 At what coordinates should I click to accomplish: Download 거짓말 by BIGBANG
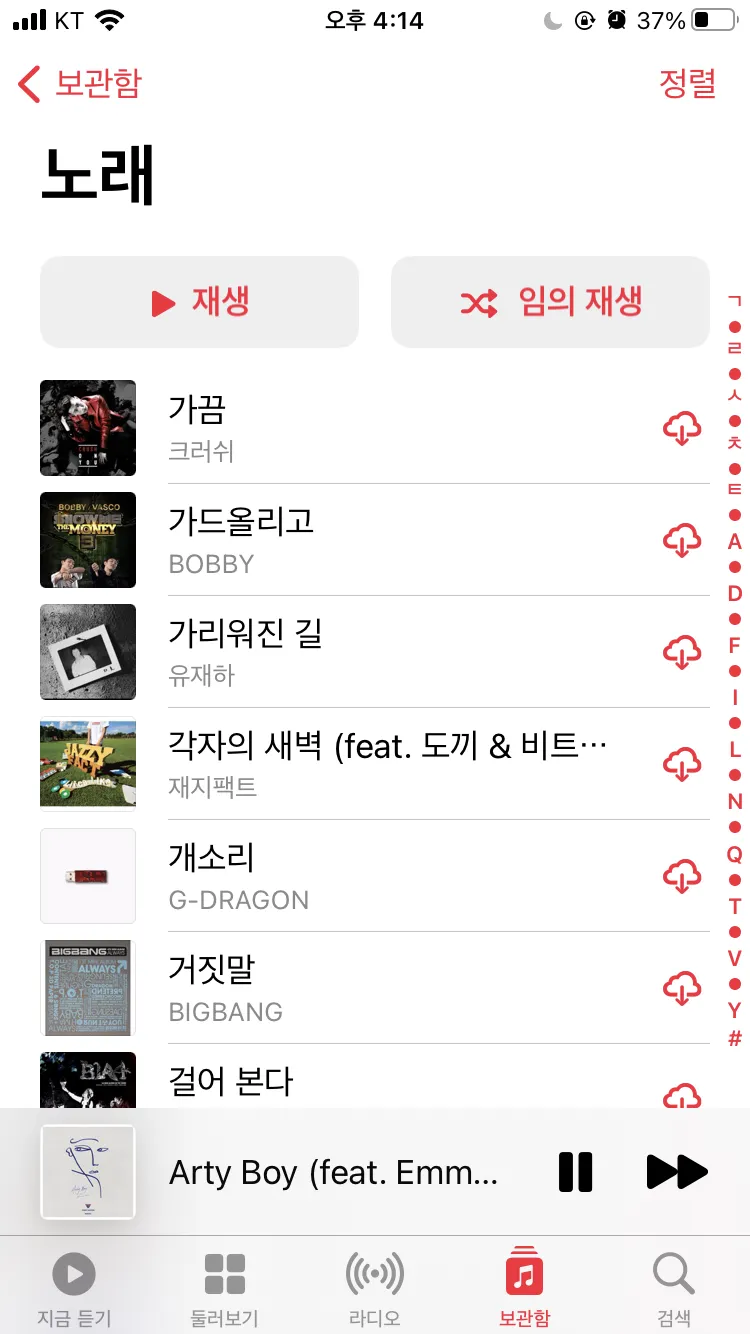click(x=682, y=988)
